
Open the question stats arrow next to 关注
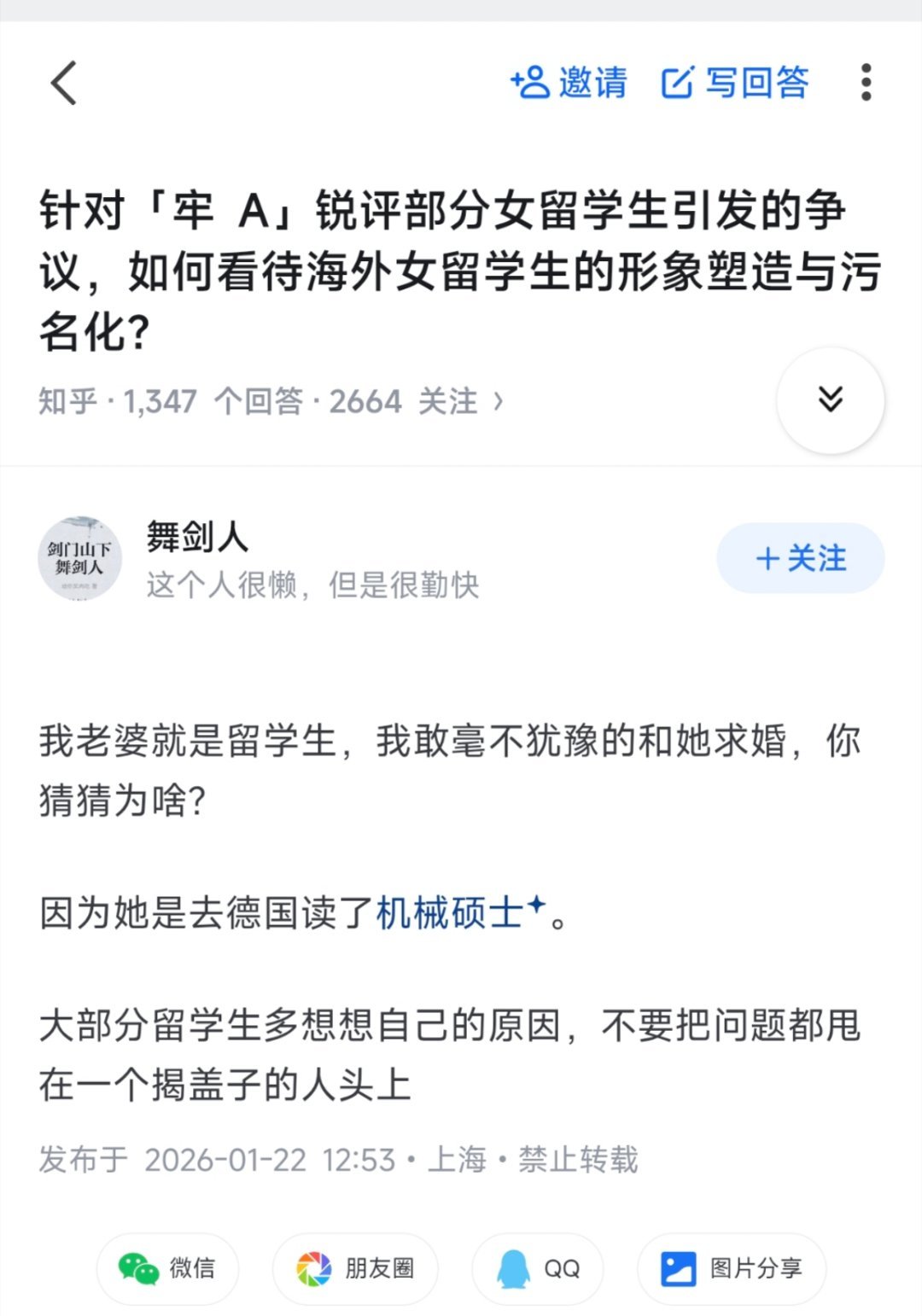[498, 401]
